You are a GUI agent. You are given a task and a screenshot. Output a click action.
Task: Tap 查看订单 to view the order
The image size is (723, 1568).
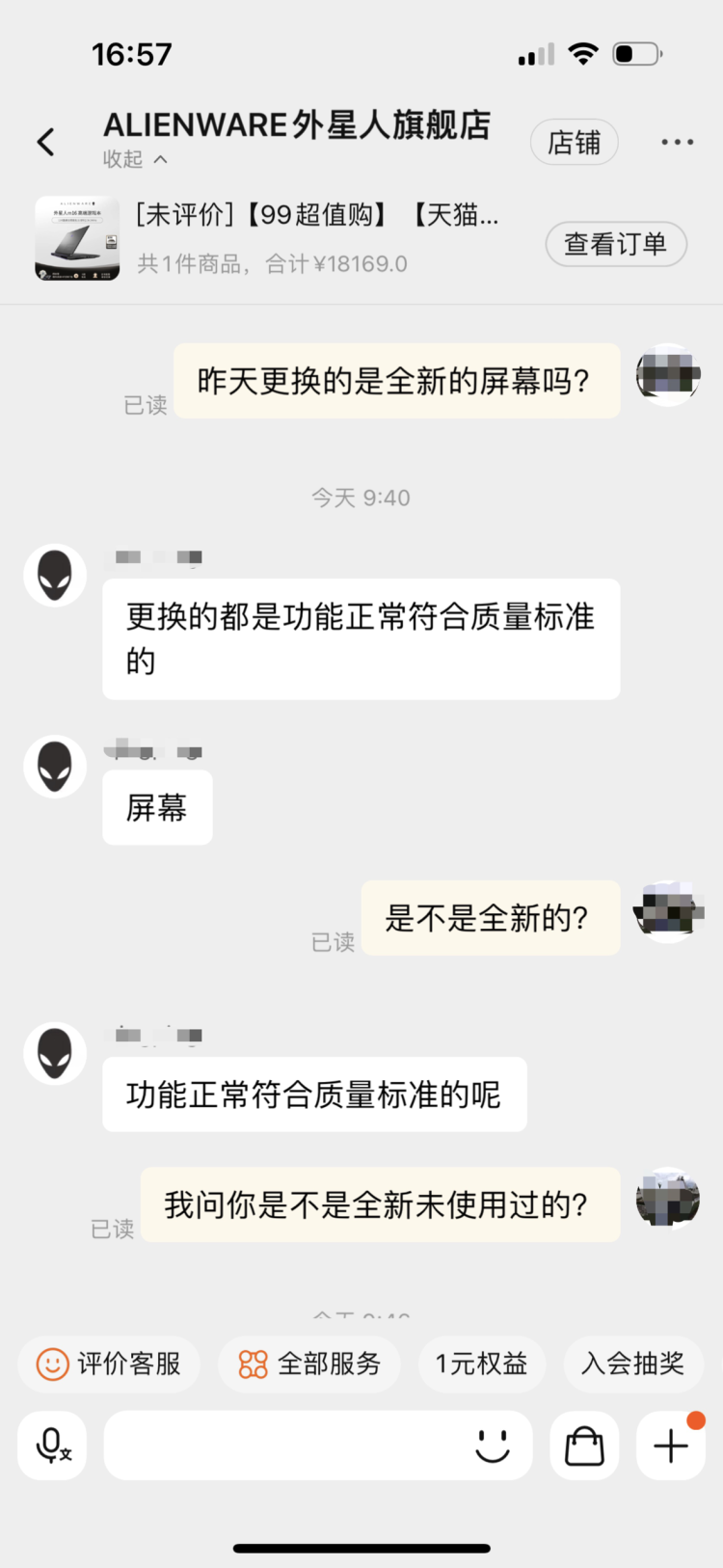click(x=616, y=244)
